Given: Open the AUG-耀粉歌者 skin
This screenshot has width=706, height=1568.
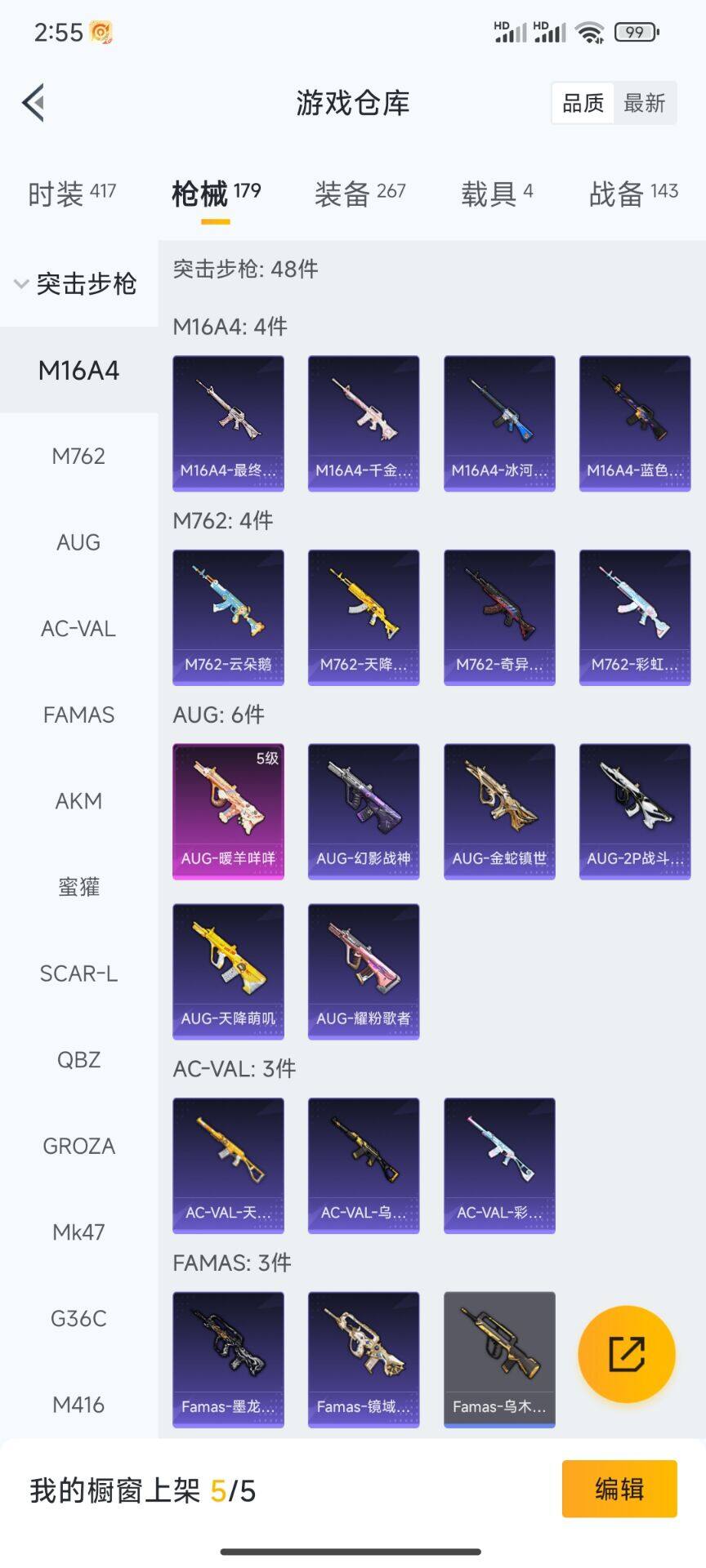Looking at the screenshot, I should click(364, 971).
